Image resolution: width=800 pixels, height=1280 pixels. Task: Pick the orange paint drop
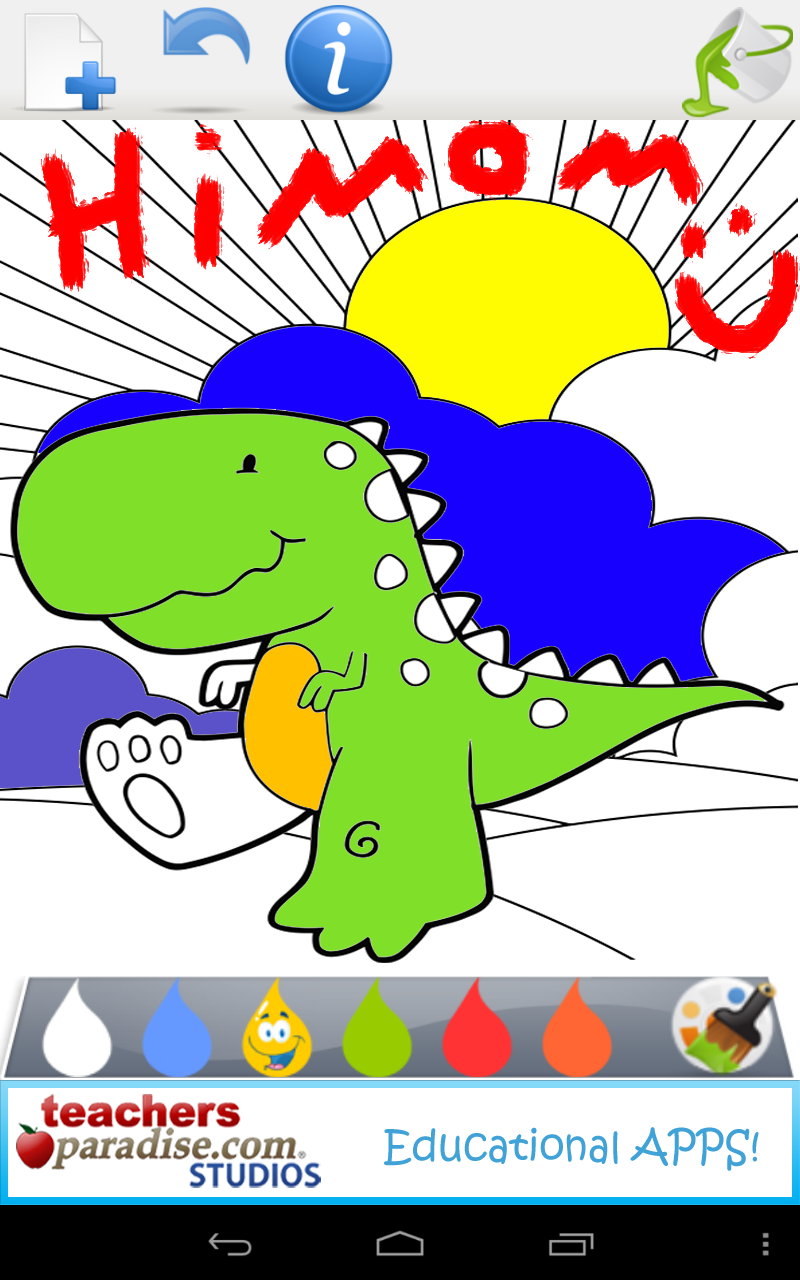[578, 1030]
